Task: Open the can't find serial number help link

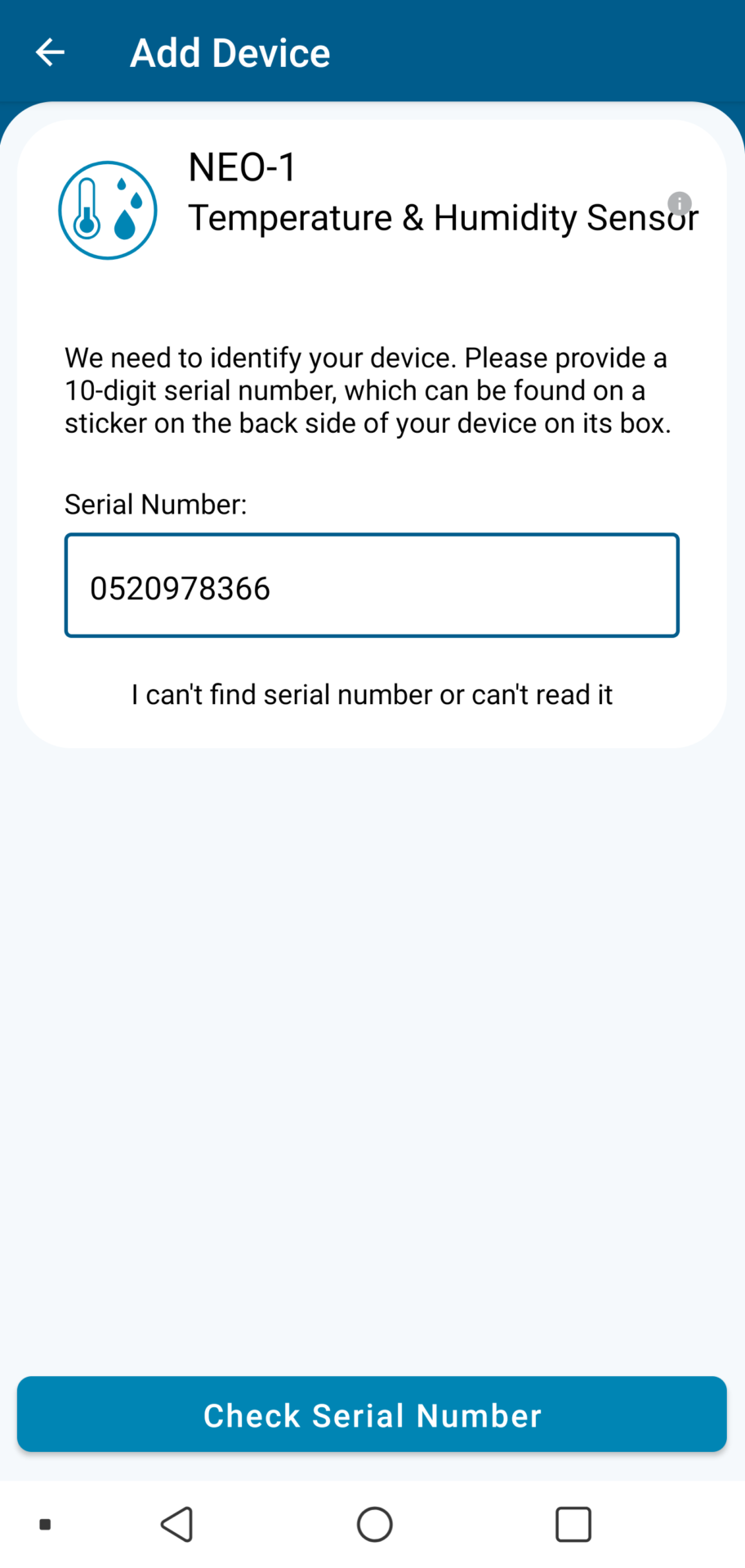Action: [372, 694]
